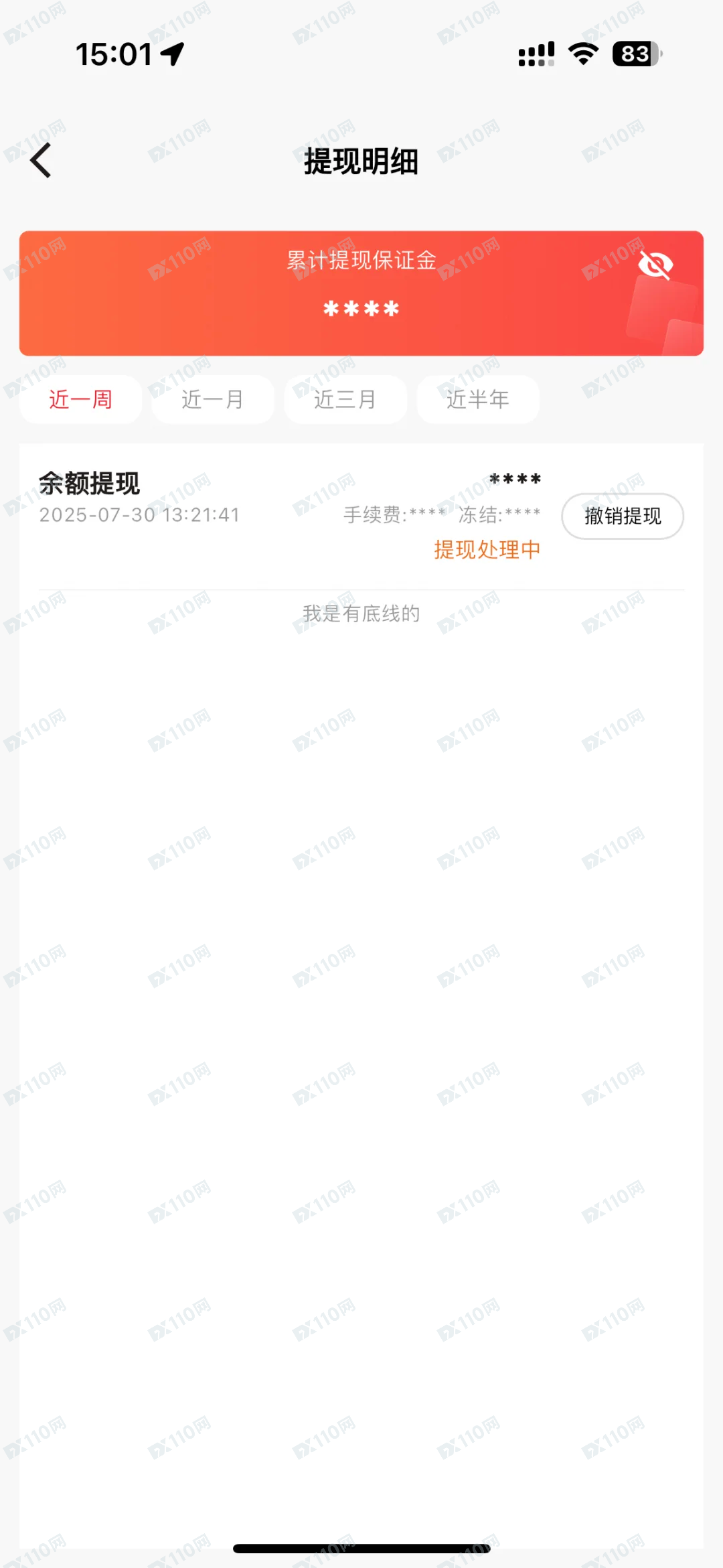Viewport: 723px width, 1568px height.
Task: Go back using the top-left arrow
Action: pos(41,161)
